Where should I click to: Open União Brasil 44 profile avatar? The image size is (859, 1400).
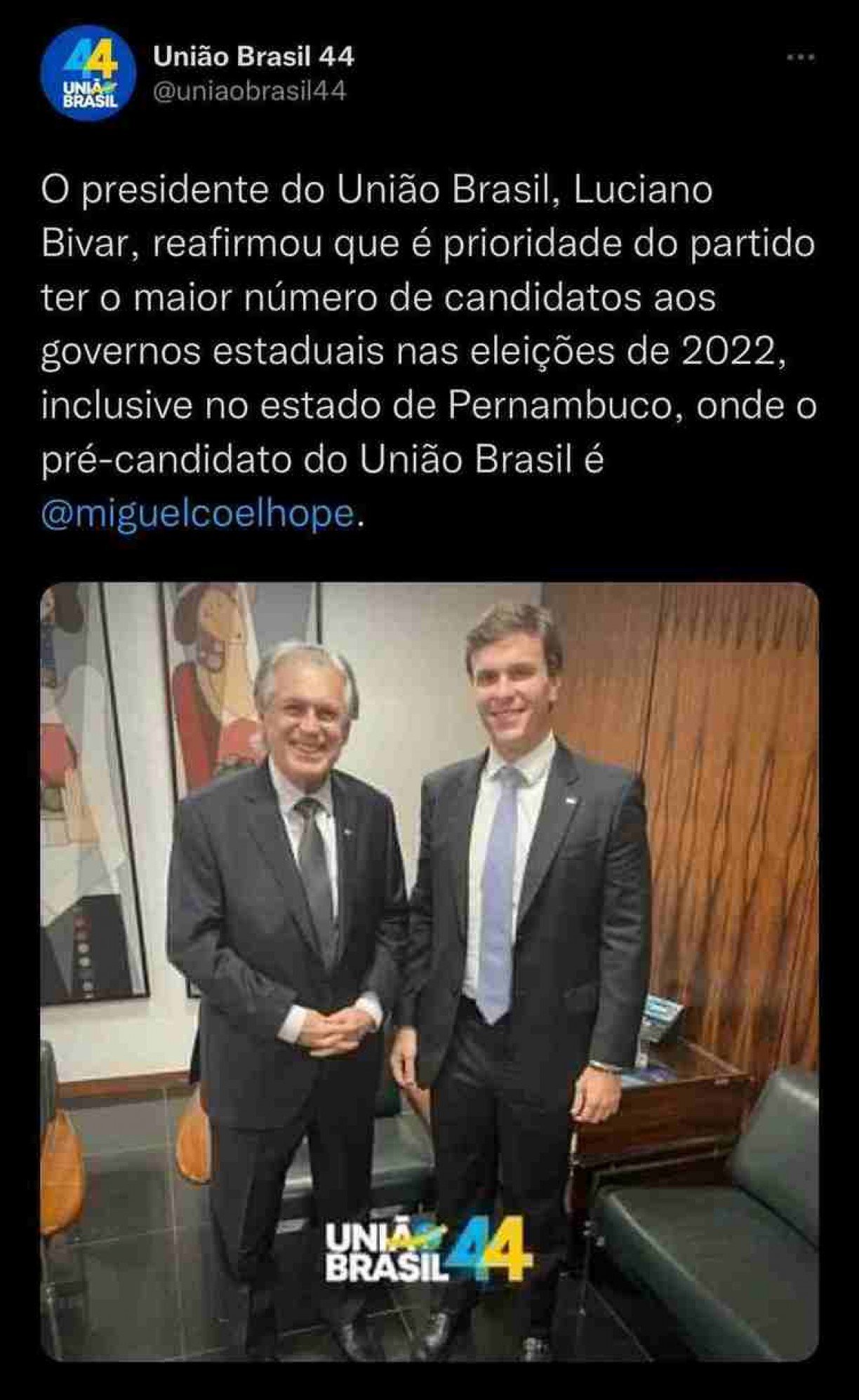click(90, 74)
